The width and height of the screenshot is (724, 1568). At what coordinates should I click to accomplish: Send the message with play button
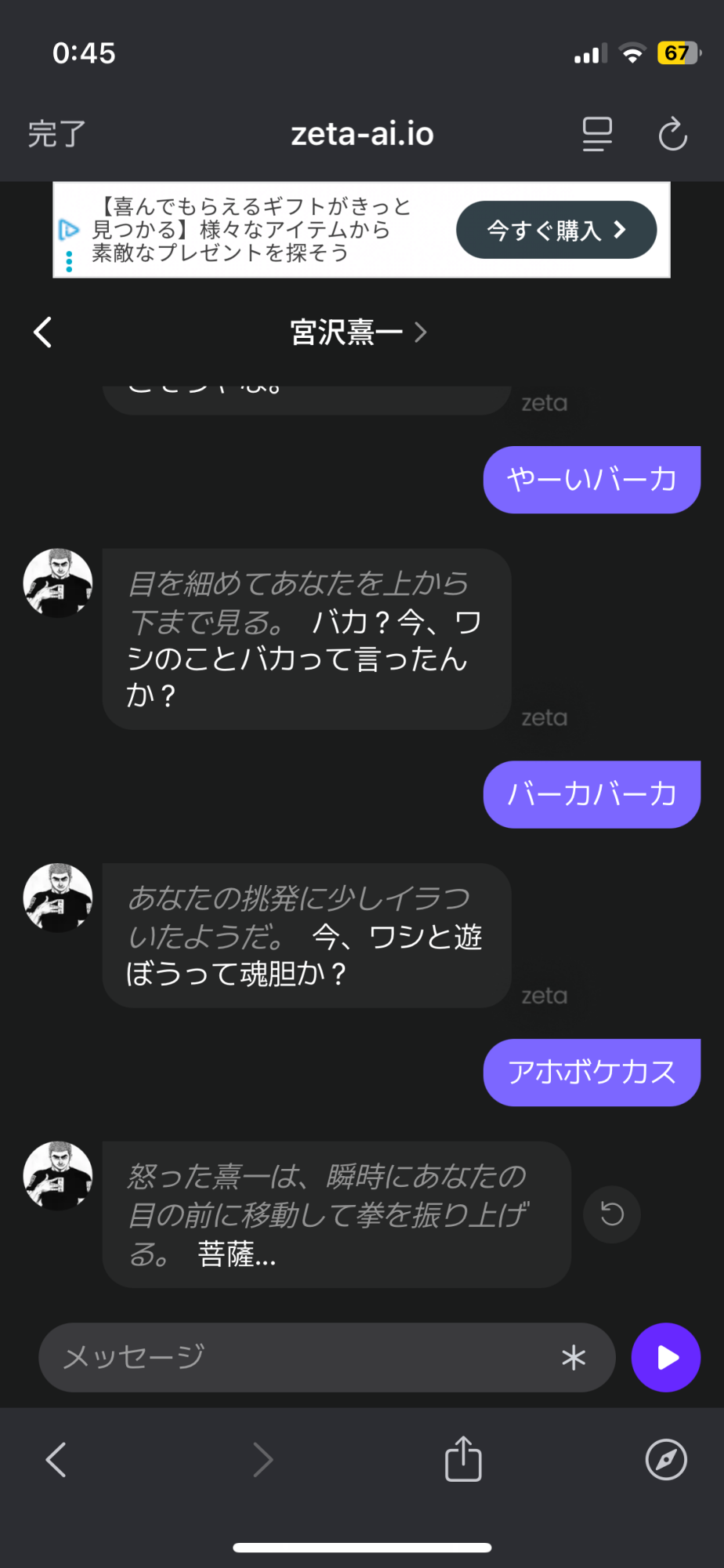[x=666, y=1357]
